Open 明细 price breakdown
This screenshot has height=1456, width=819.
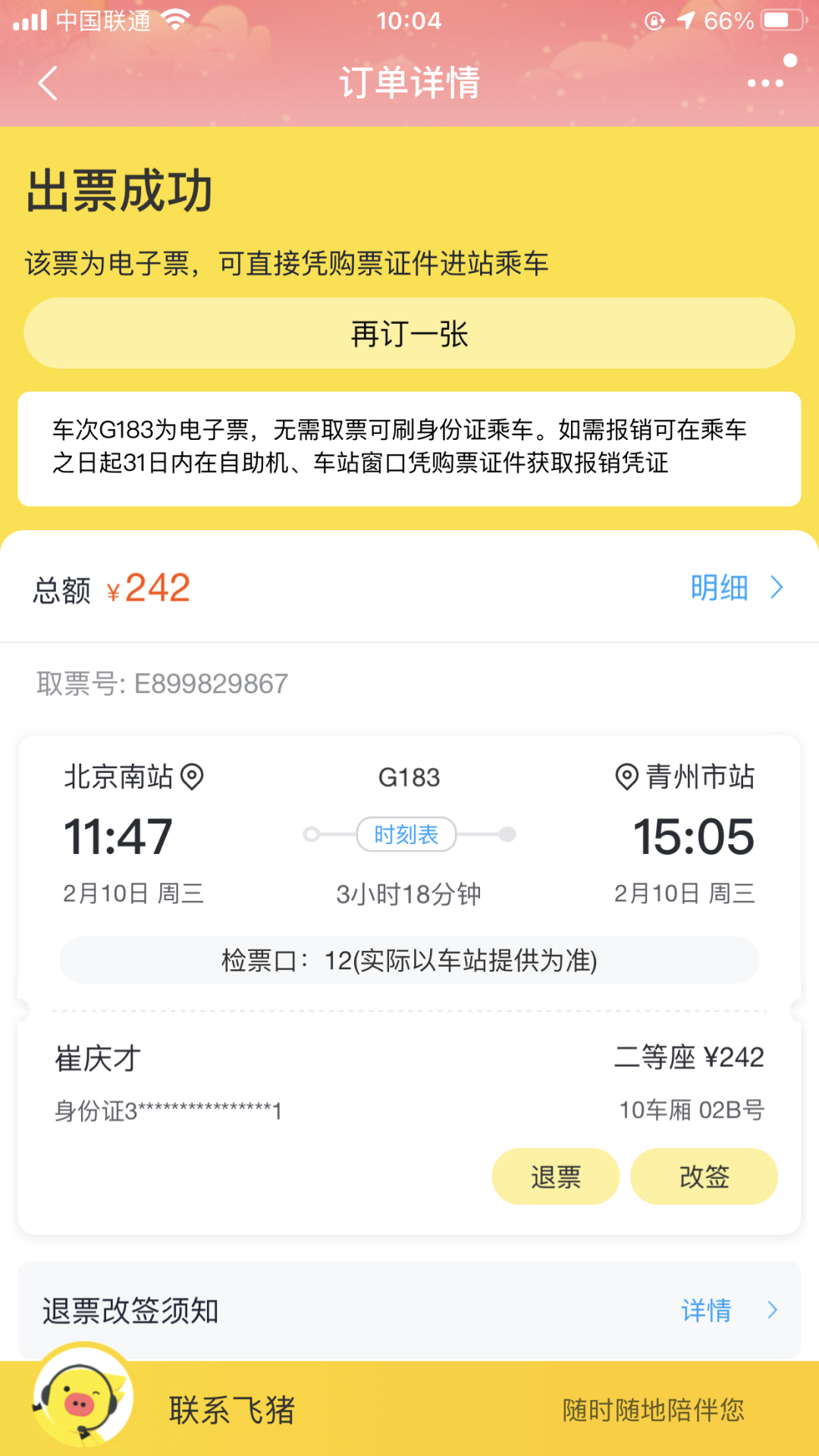[736, 588]
